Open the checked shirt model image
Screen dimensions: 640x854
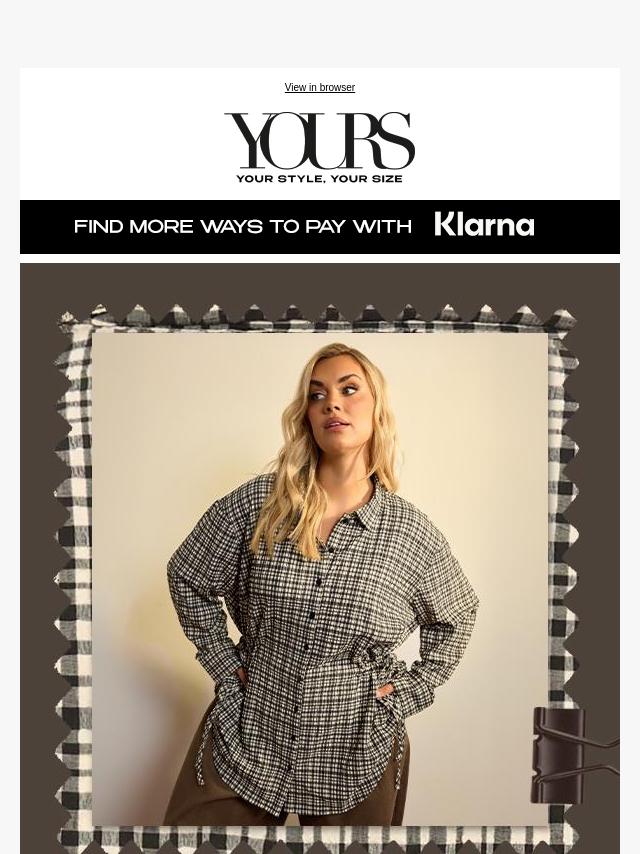(x=320, y=558)
